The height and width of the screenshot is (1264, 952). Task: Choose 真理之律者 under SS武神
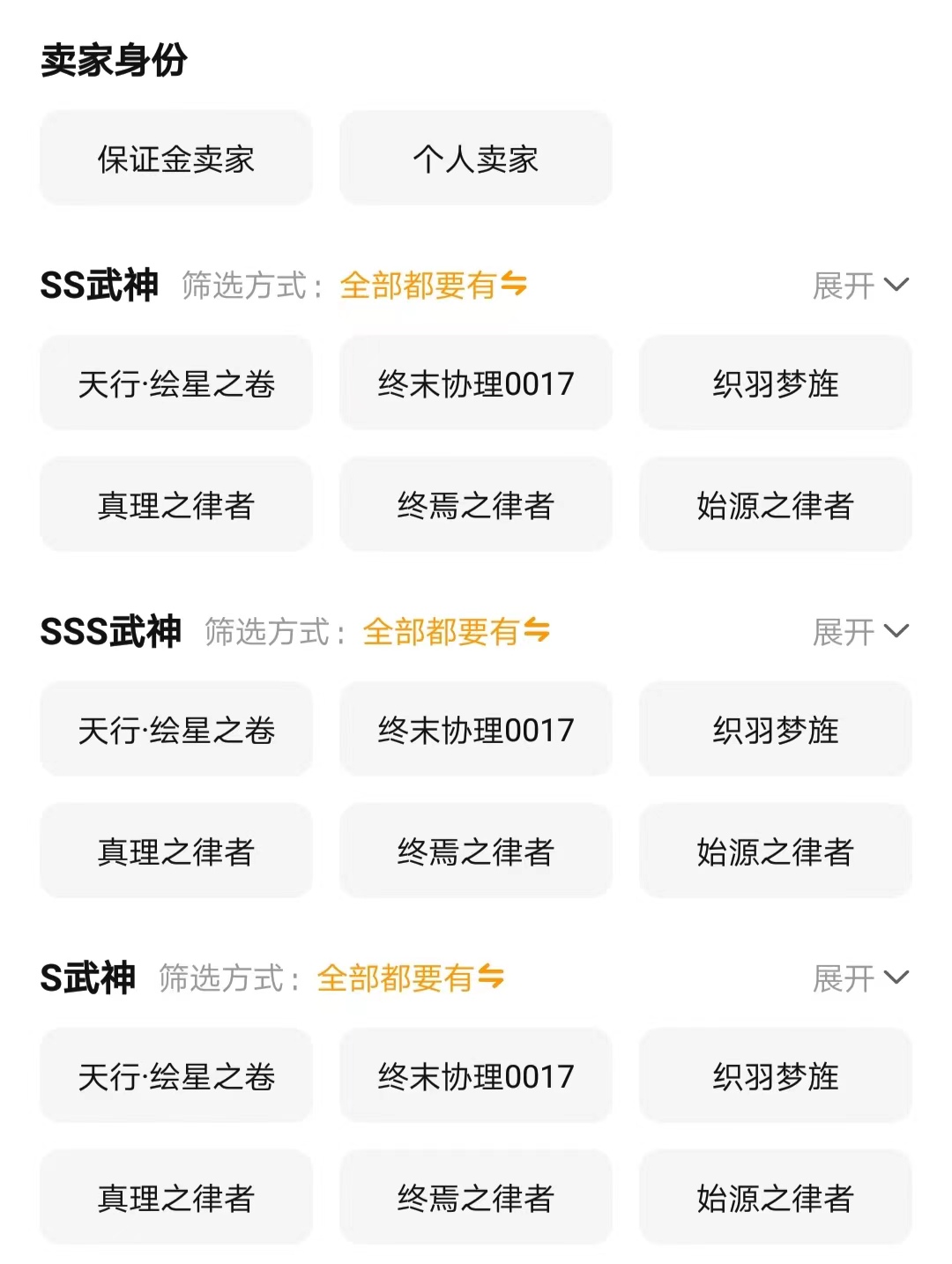(176, 505)
